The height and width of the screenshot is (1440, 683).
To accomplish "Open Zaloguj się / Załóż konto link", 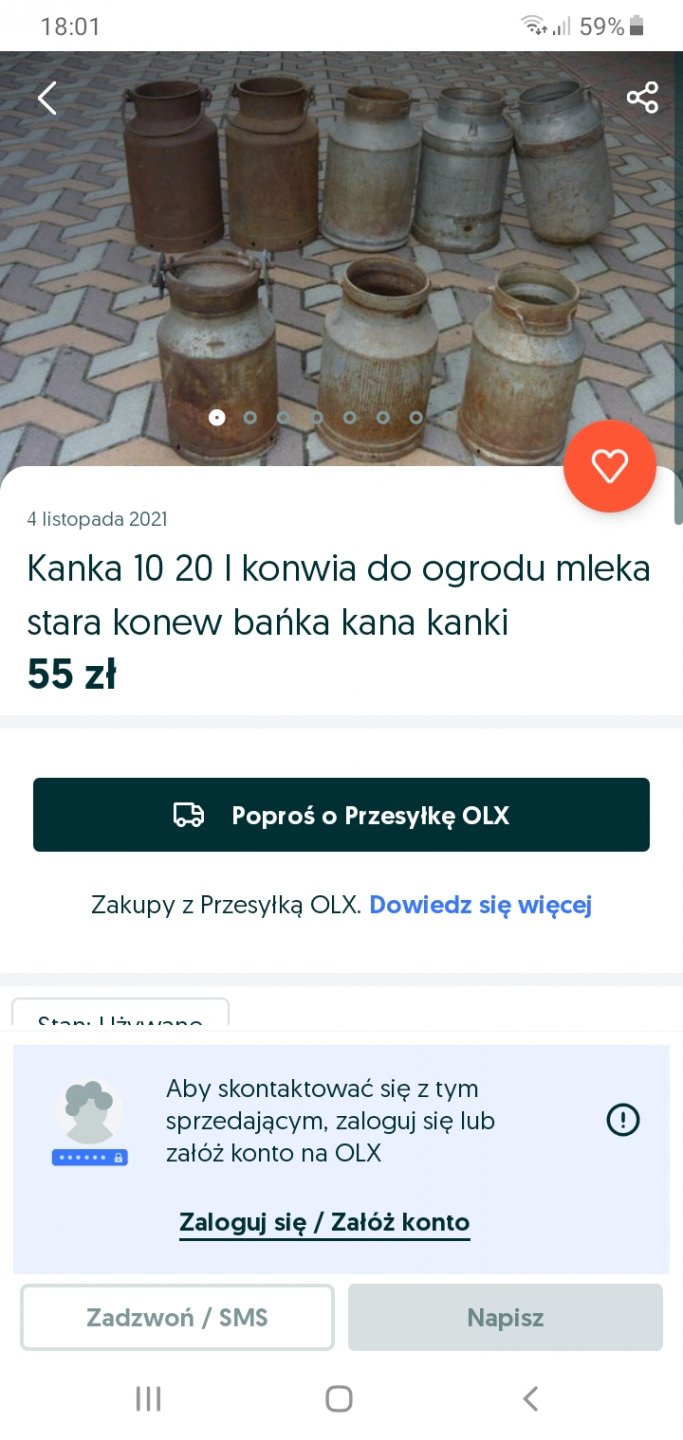I will coord(324,1222).
